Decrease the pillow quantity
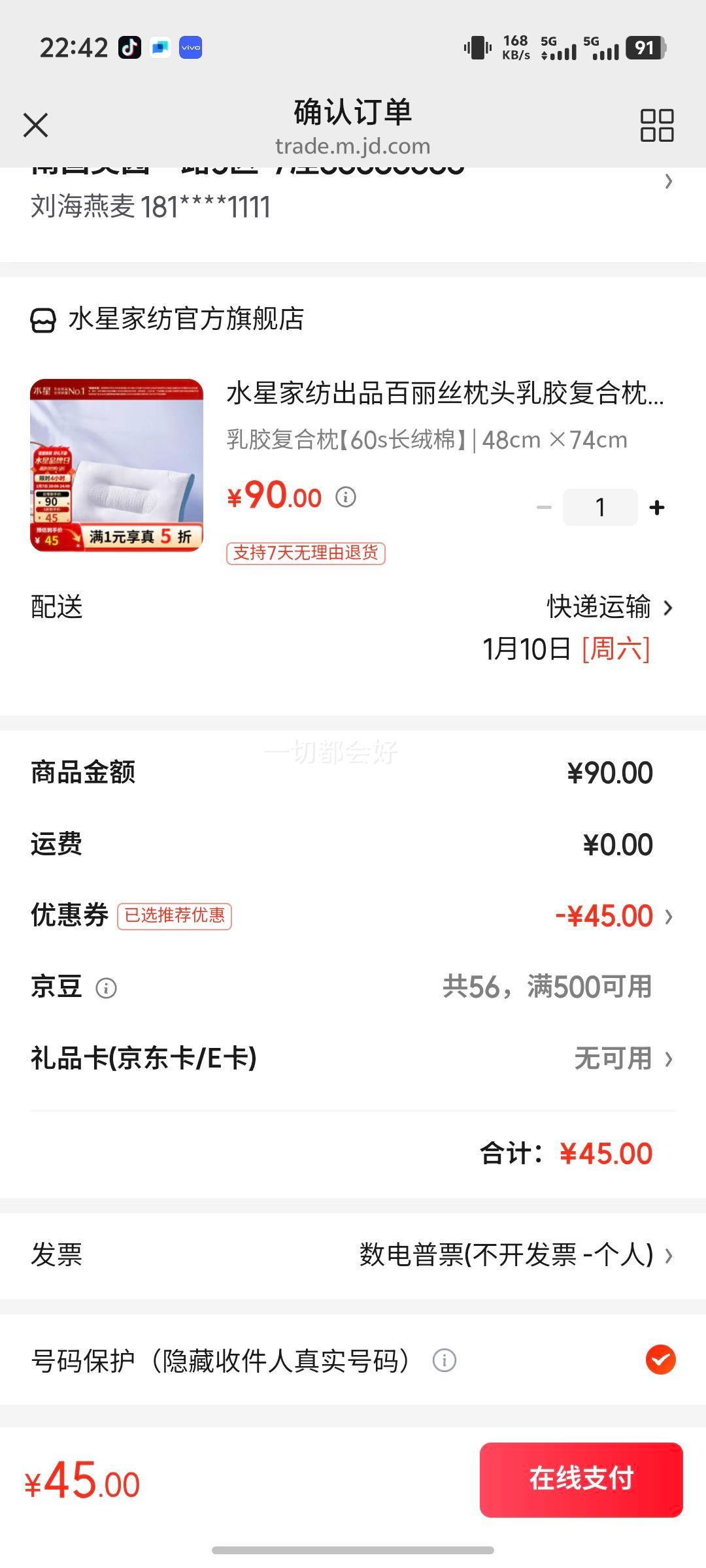Screen dimensions: 706x1568 click(544, 508)
